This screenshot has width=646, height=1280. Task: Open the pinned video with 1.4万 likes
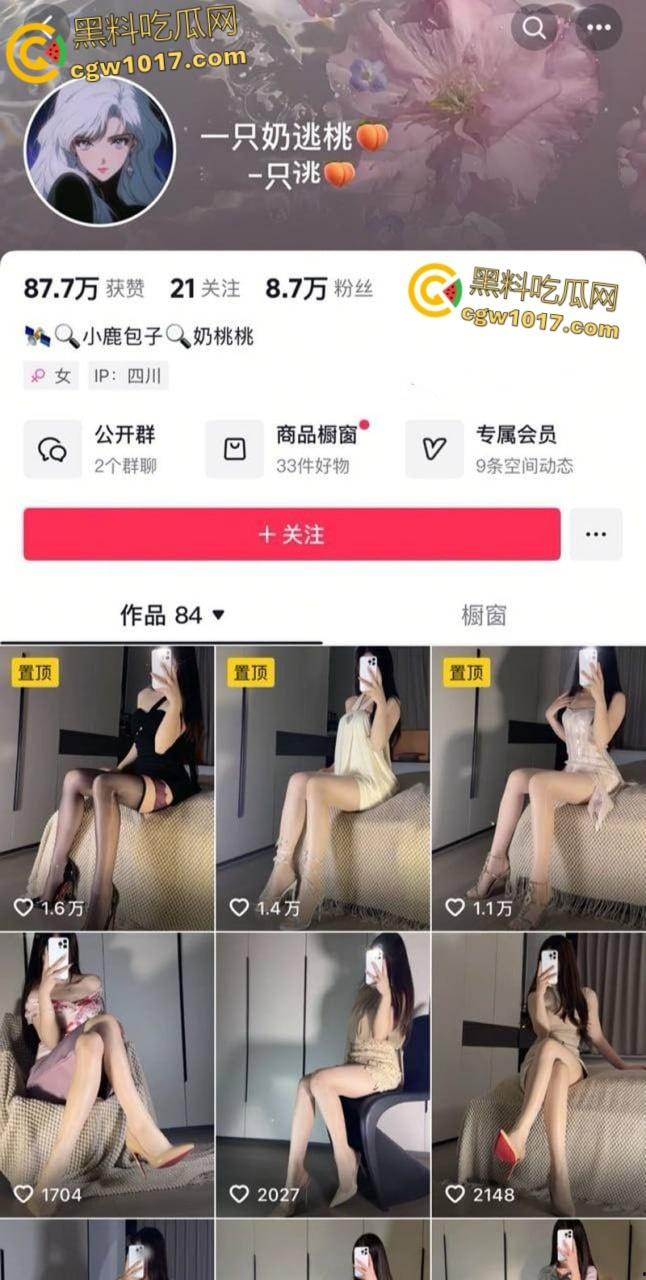(x=323, y=788)
